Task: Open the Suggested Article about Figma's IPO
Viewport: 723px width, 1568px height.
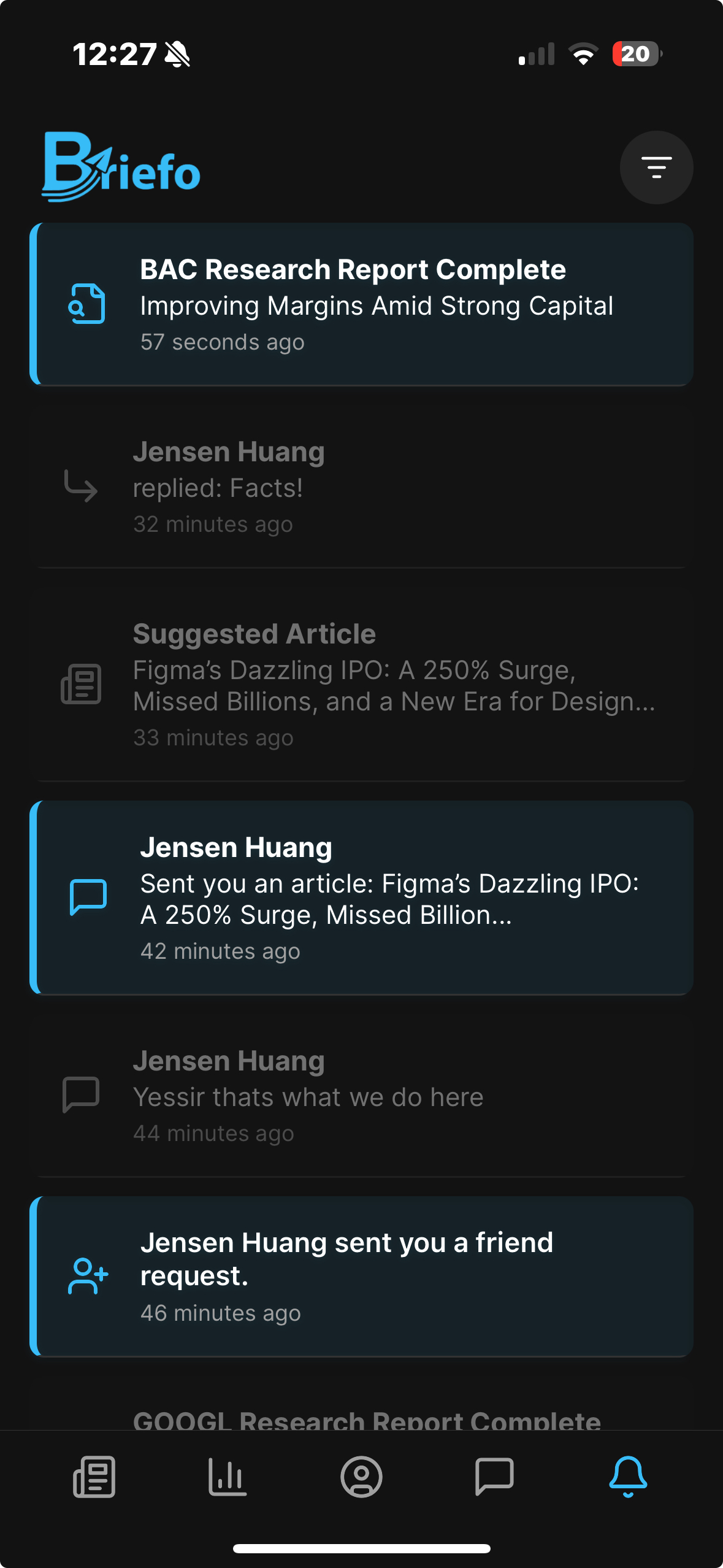Action: coord(362,684)
